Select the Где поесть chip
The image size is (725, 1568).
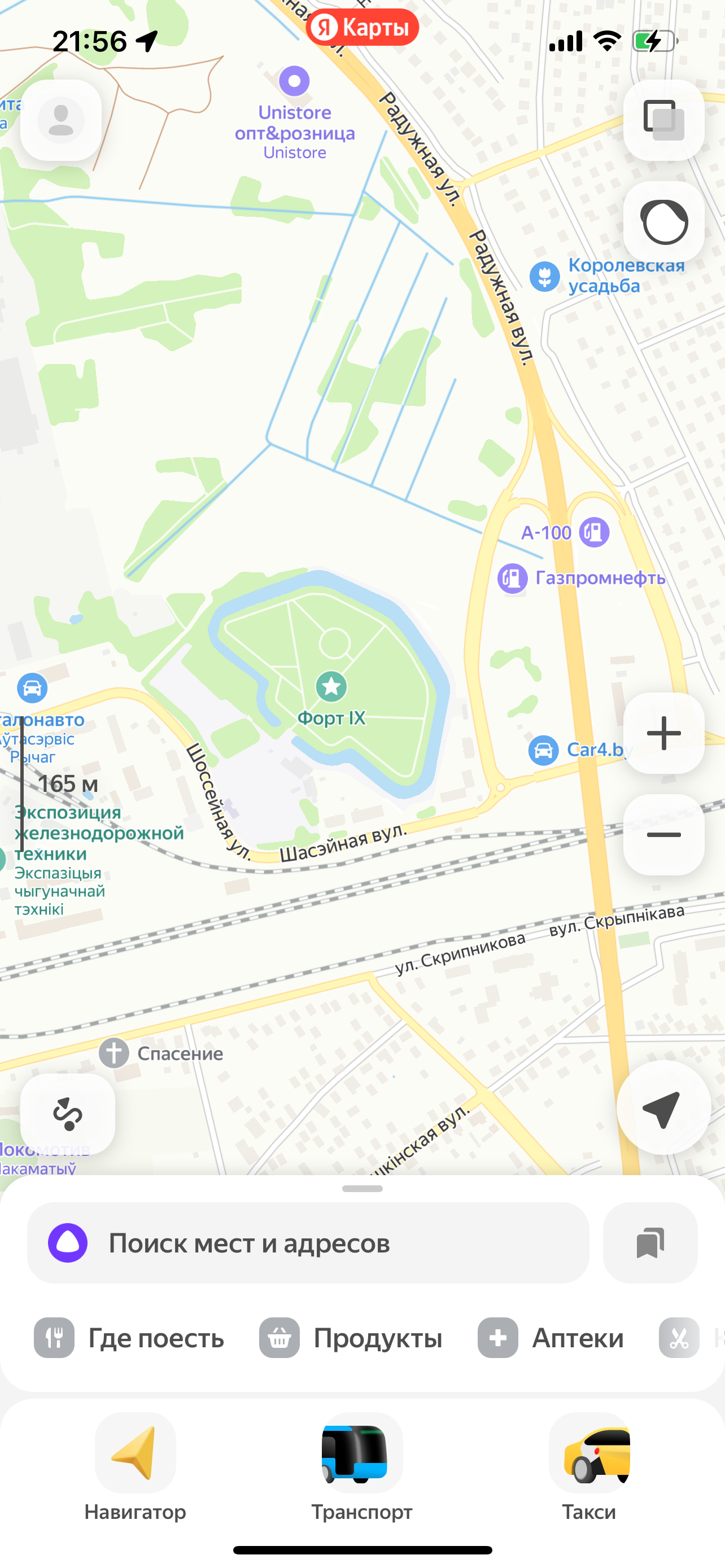pyautogui.click(x=129, y=1338)
